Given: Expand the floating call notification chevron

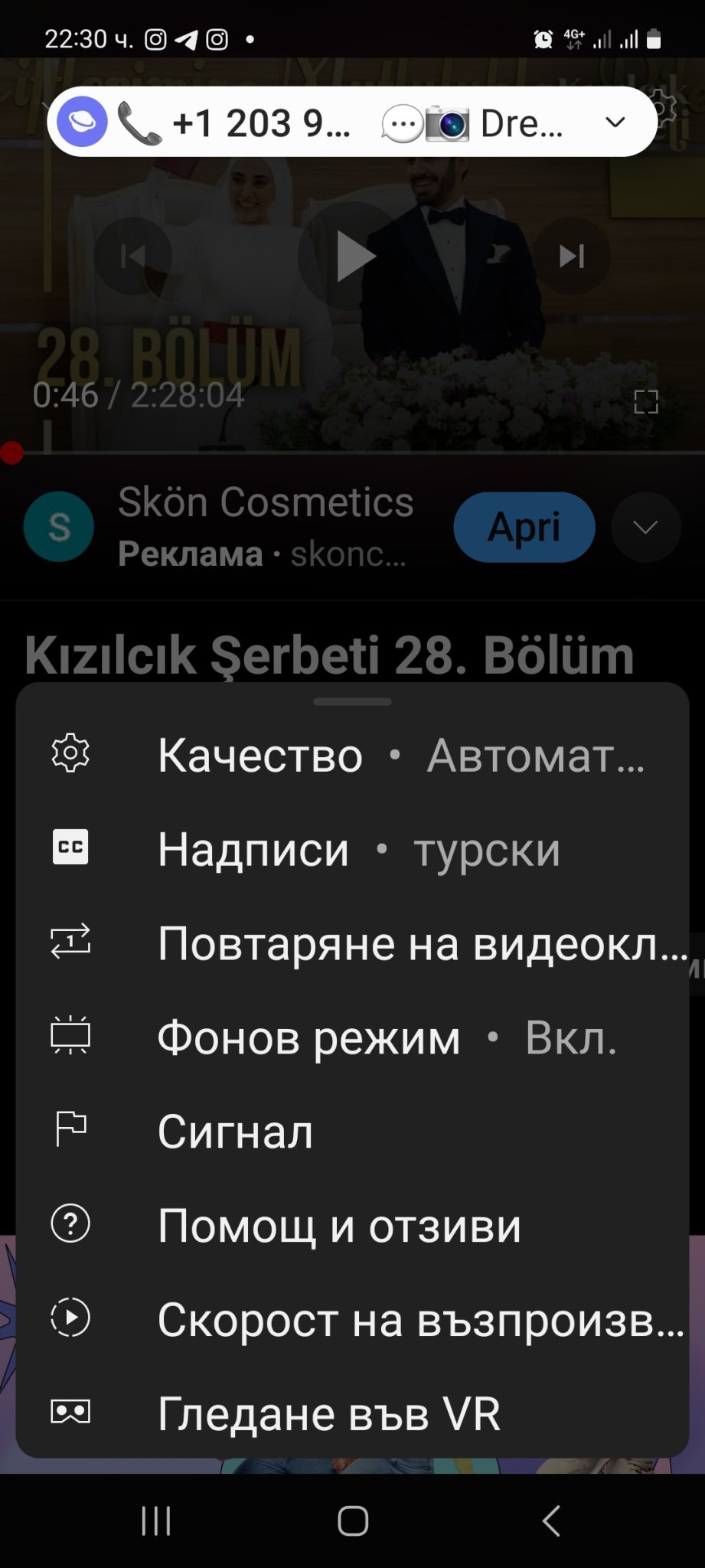Looking at the screenshot, I should point(615,122).
